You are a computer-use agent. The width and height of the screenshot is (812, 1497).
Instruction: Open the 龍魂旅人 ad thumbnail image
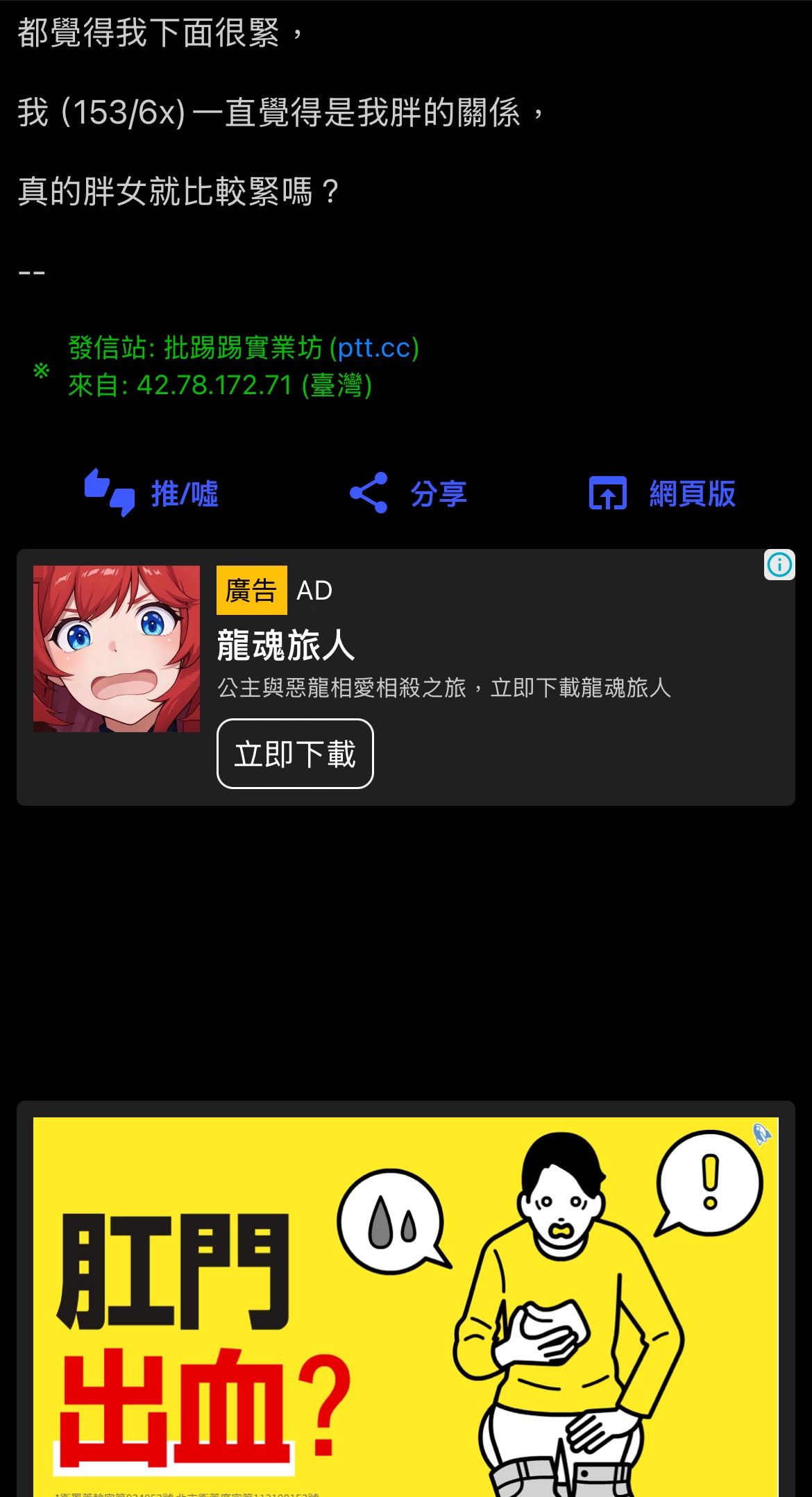tap(117, 648)
